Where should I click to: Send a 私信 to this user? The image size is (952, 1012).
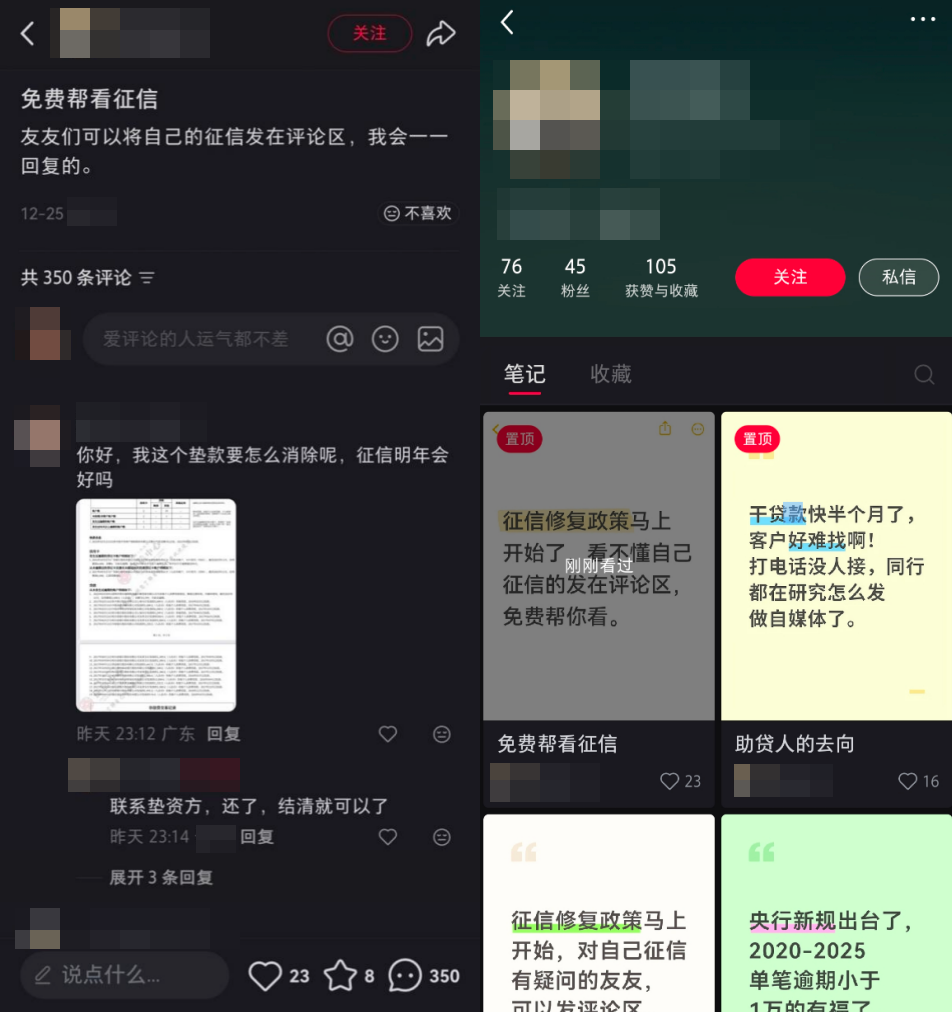click(898, 277)
